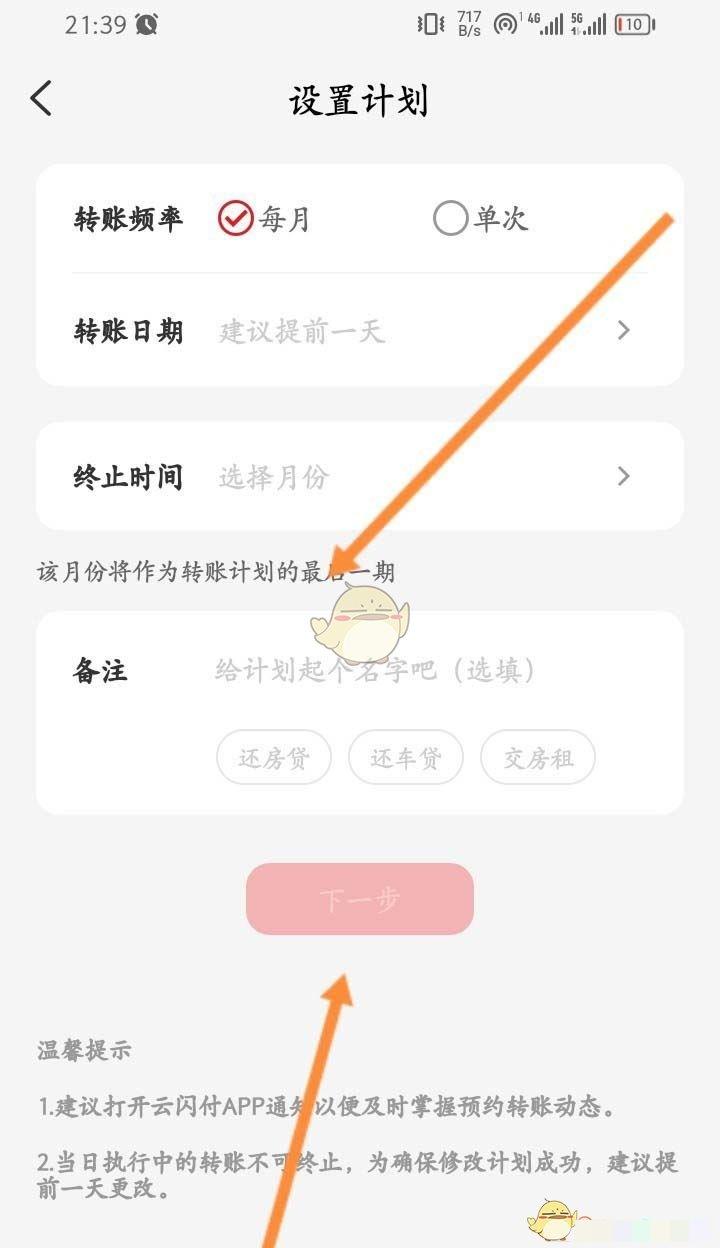Image resolution: width=720 pixels, height=1248 pixels.
Task: Open the 终止时间 month picker
Action: (420, 477)
